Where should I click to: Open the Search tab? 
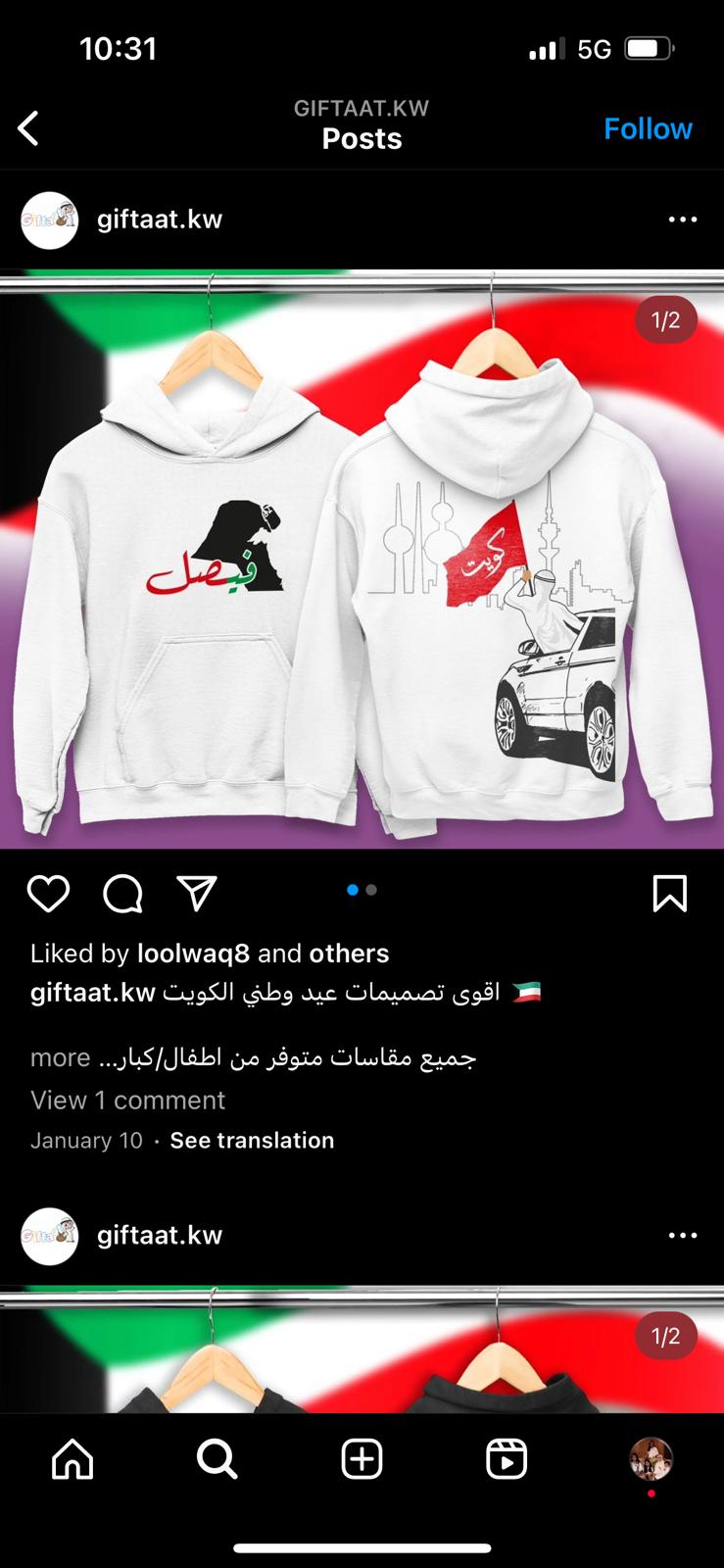click(x=217, y=1459)
